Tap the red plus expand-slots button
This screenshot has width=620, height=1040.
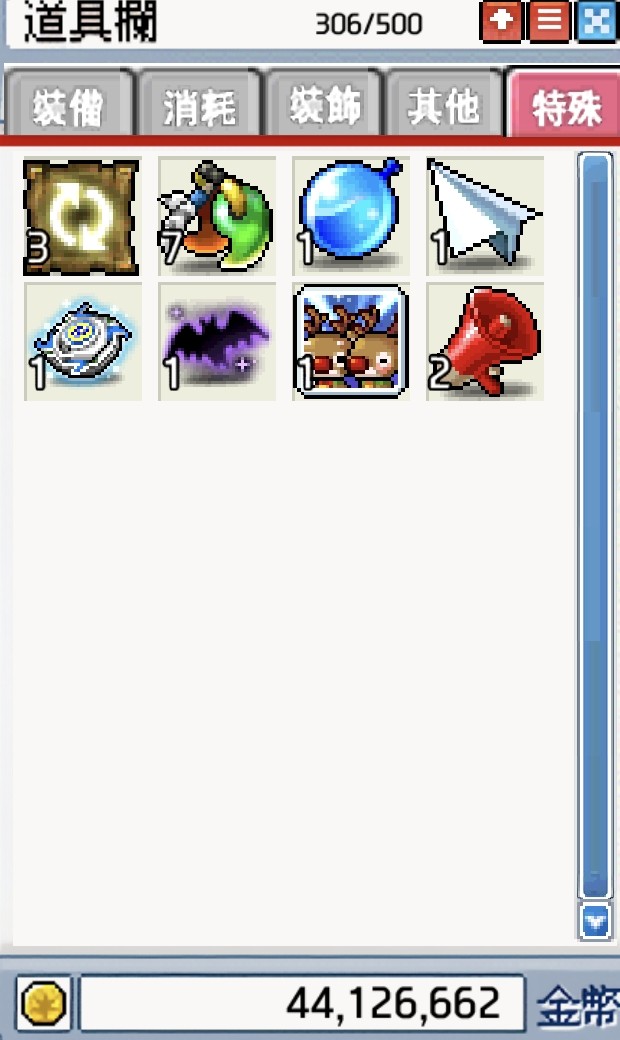[x=500, y=21]
